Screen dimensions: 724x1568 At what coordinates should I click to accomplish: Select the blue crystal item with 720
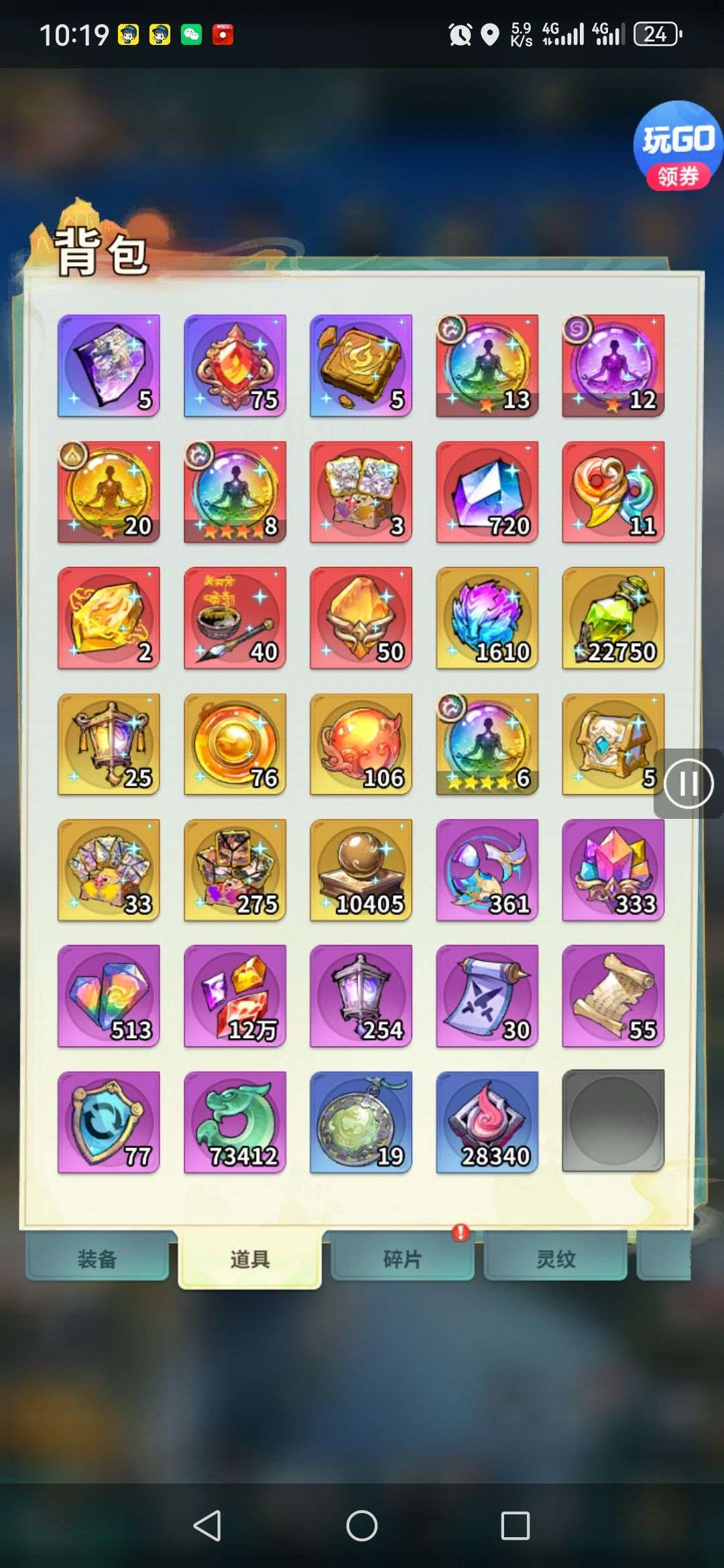(x=487, y=492)
